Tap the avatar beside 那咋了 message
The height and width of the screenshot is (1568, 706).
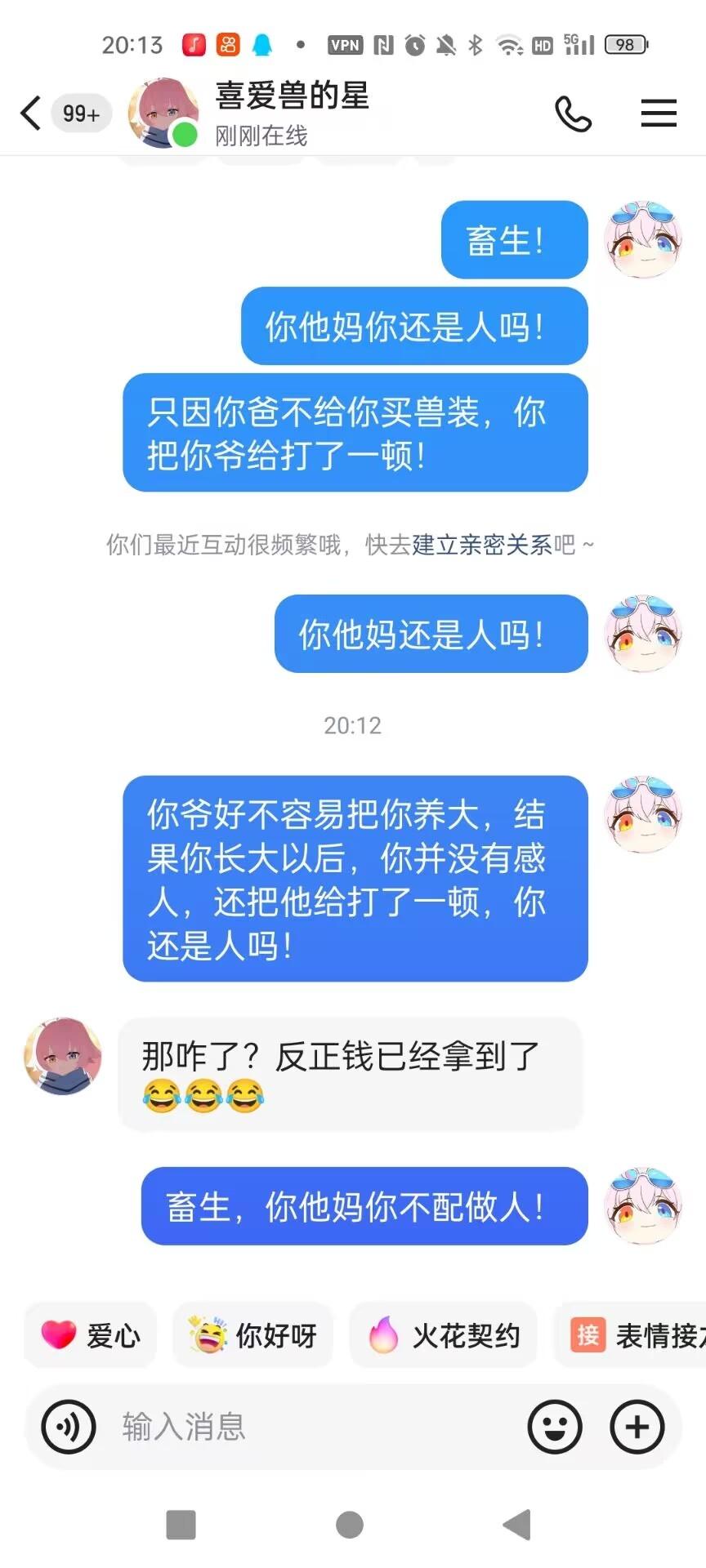click(x=63, y=1055)
